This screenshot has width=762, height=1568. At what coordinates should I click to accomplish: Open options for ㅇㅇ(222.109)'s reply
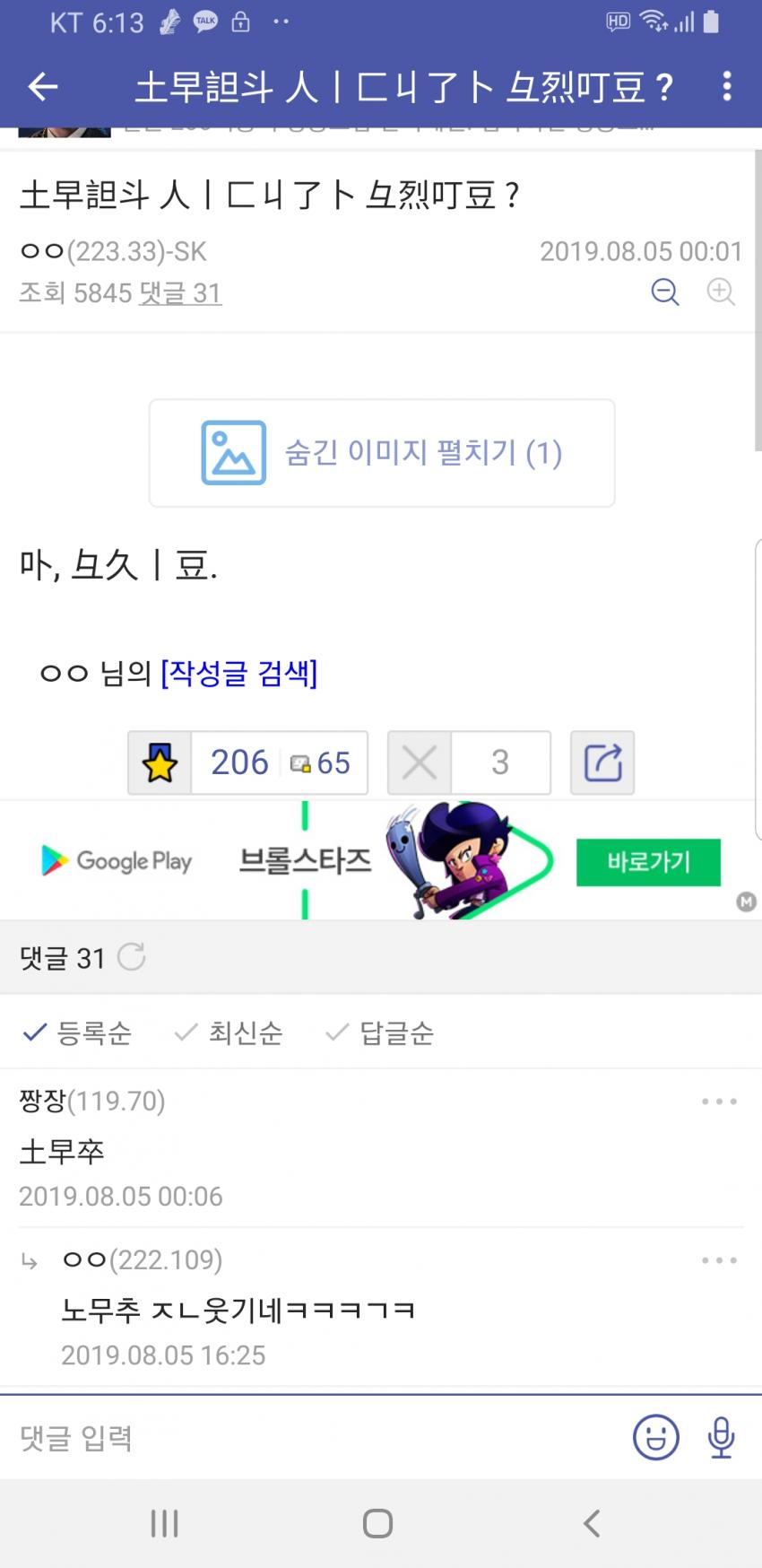coord(719,1260)
